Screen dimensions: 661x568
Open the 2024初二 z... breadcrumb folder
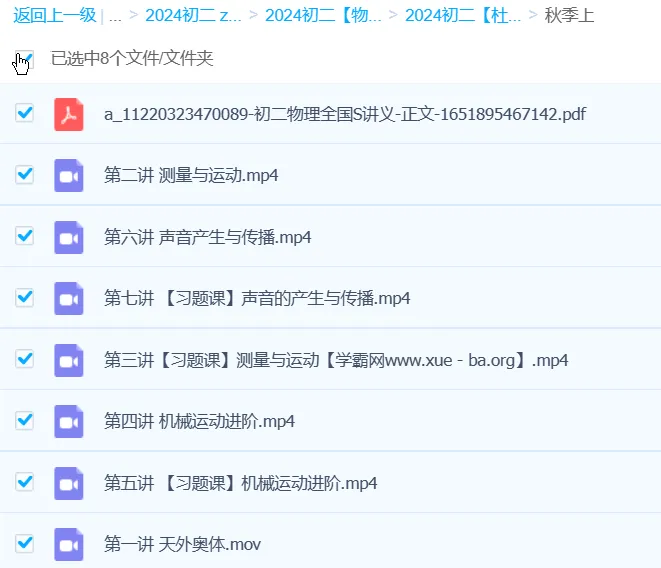coord(192,15)
